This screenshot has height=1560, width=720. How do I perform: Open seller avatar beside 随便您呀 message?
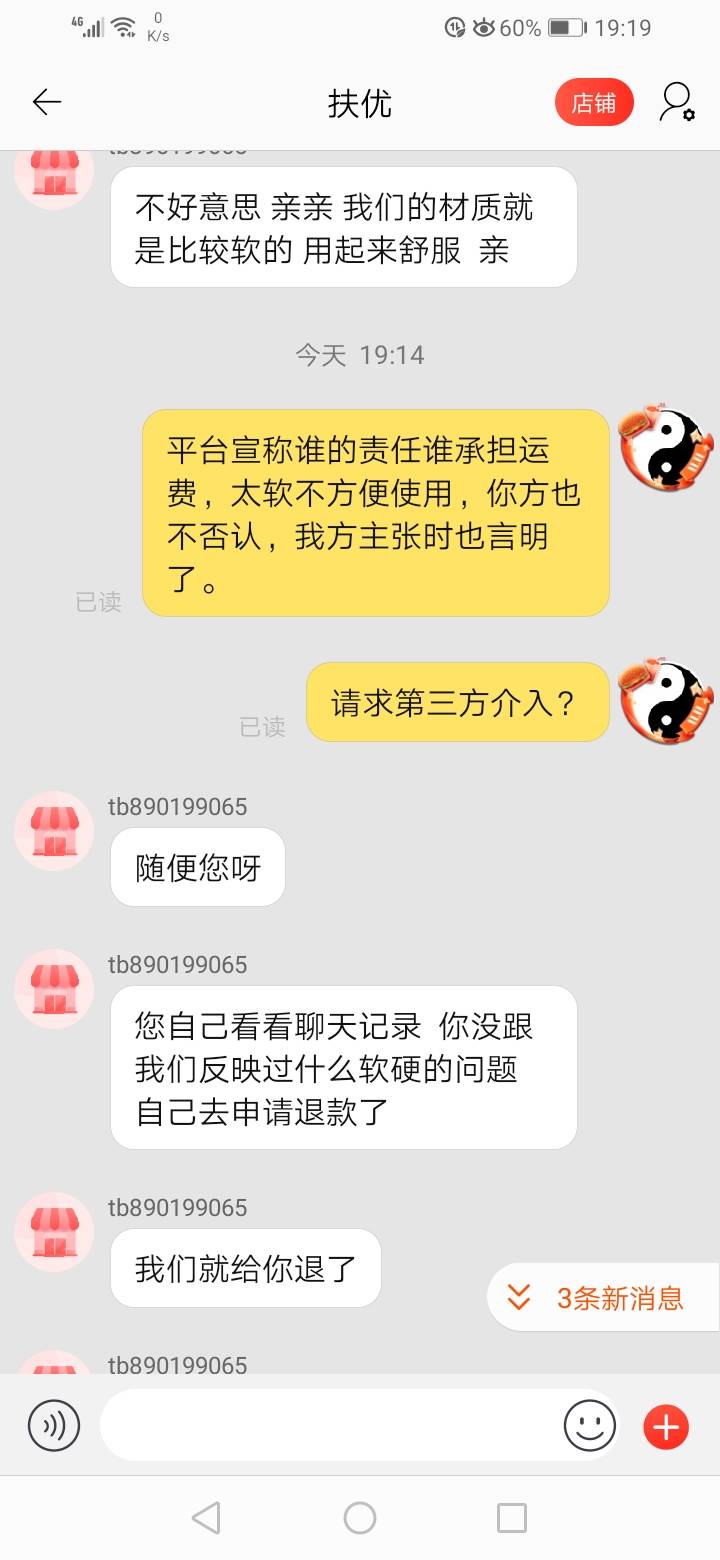coord(54,830)
